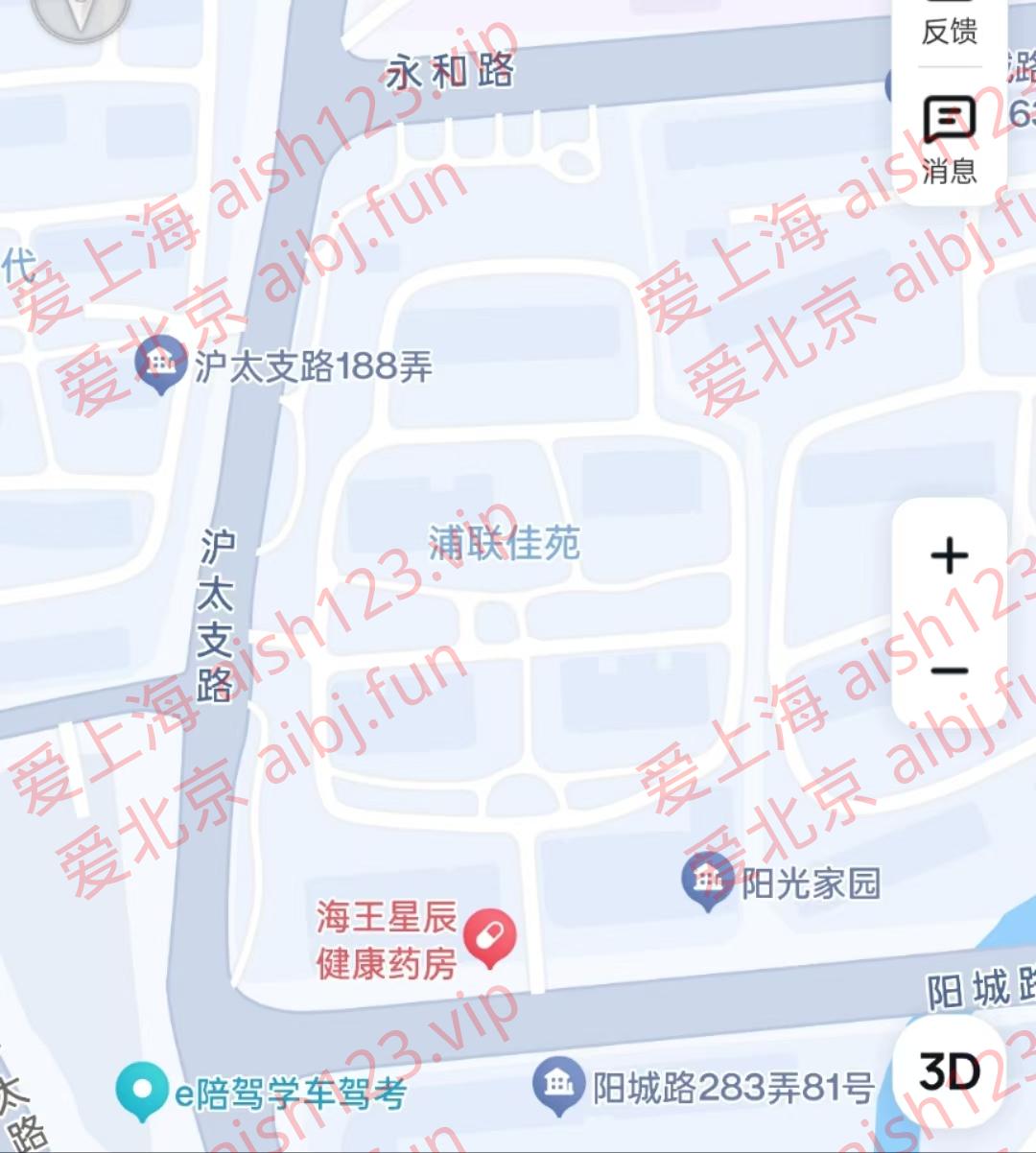Zoom out with the minus button
Viewport: 1036px width, 1153px height.
pos(949,670)
